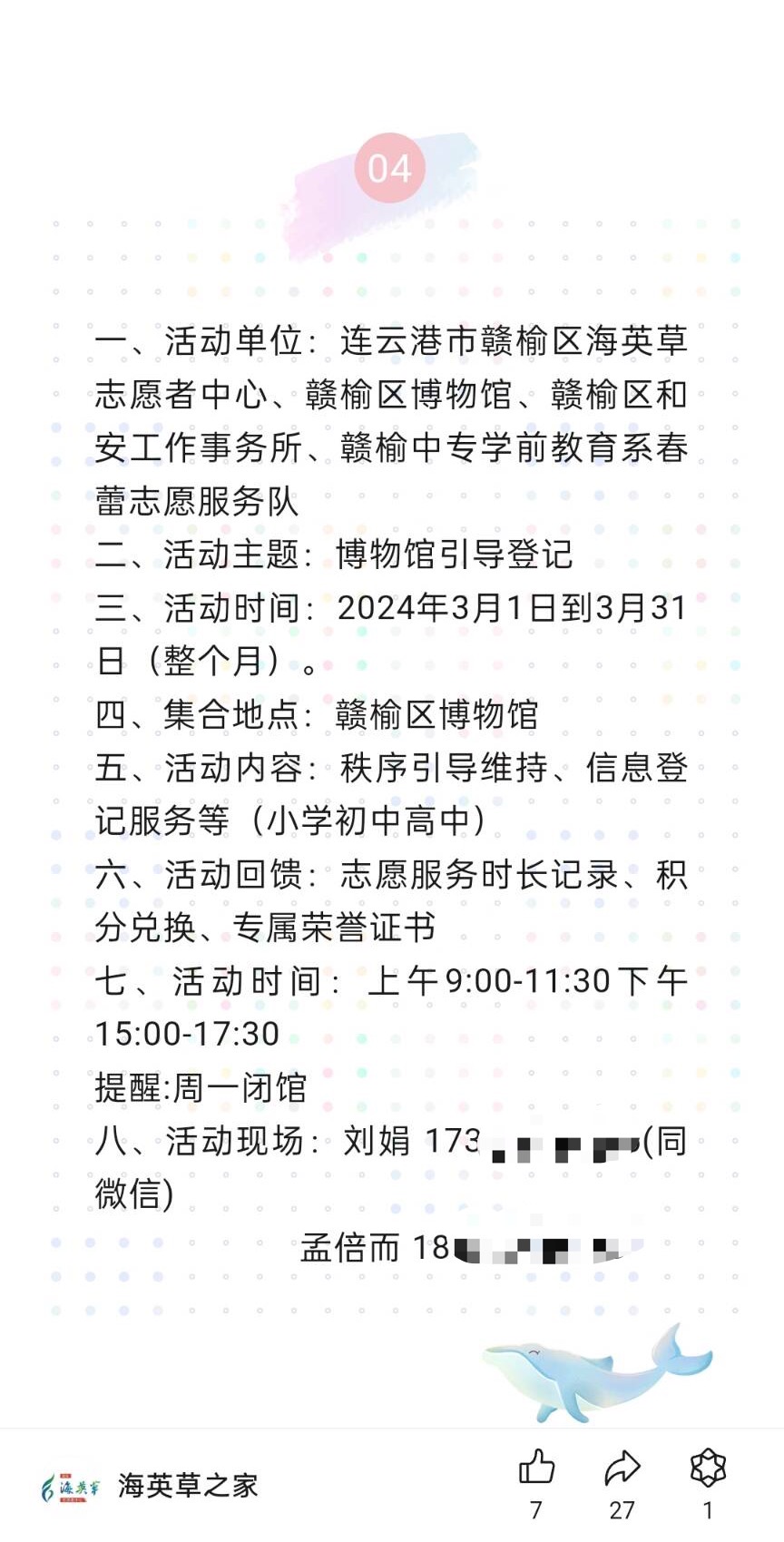Open the 海英草之家 account profile
Viewport: 784px width, 1542px height.
click(x=187, y=1486)
